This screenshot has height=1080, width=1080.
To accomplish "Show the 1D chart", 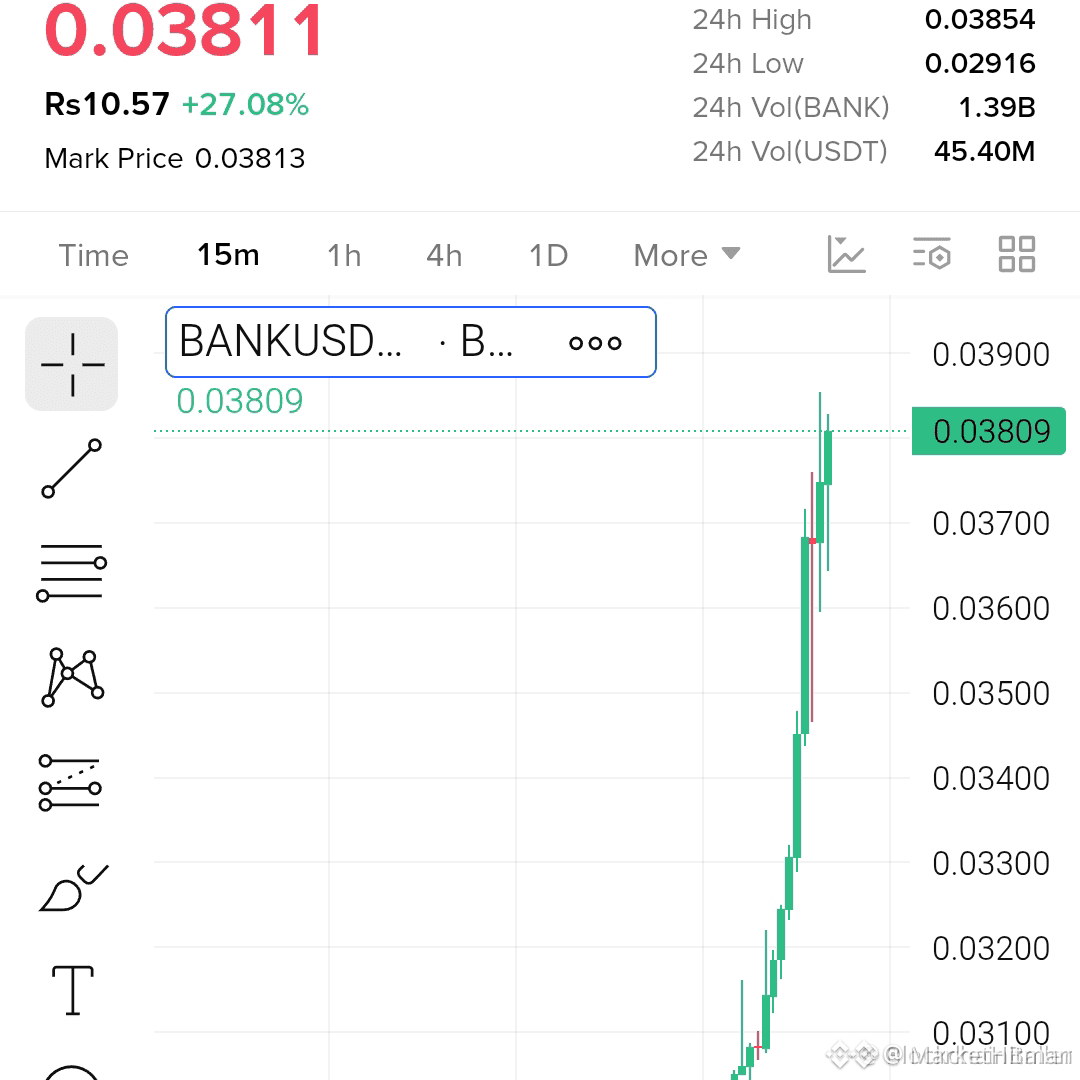I will point(548,256).
